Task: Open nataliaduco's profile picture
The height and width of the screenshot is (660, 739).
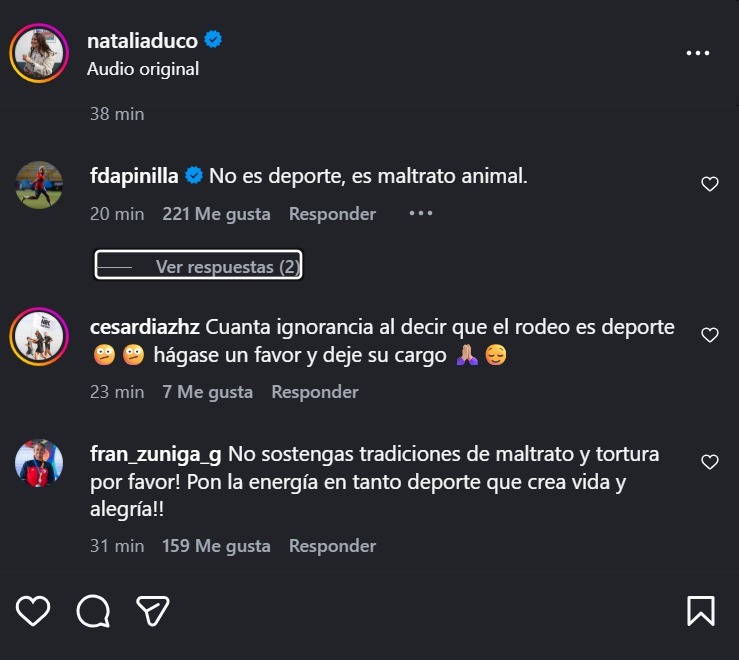Action: click(39, 51)
